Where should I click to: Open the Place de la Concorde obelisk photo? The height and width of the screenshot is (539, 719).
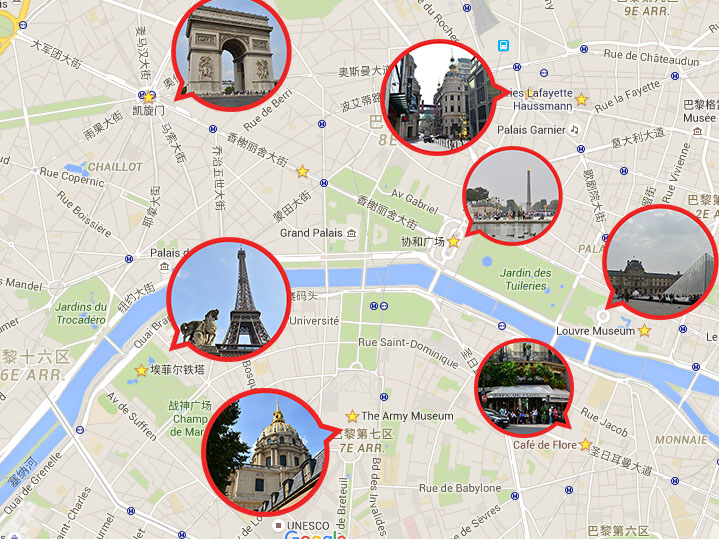point(512,196)
